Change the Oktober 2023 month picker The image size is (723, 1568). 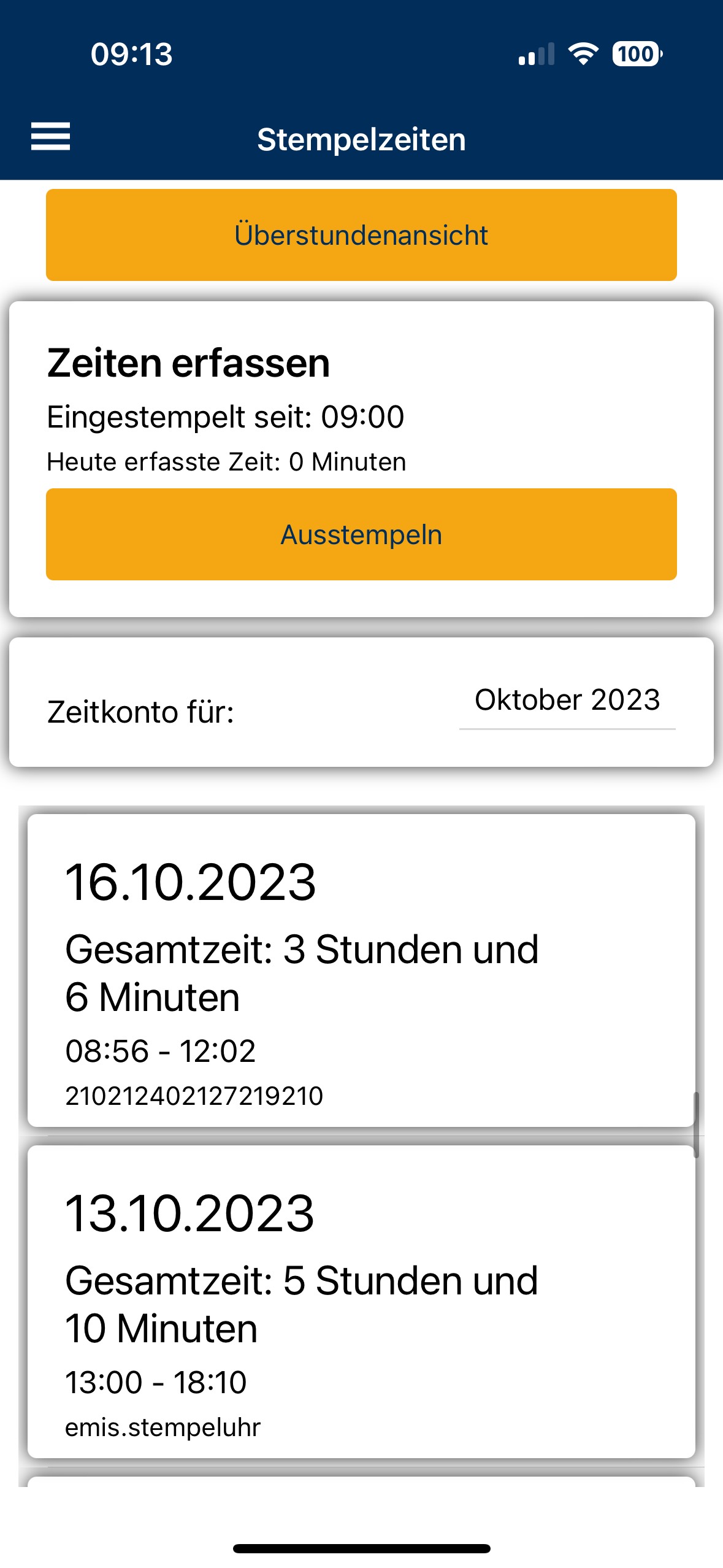[x=567, y=701]
